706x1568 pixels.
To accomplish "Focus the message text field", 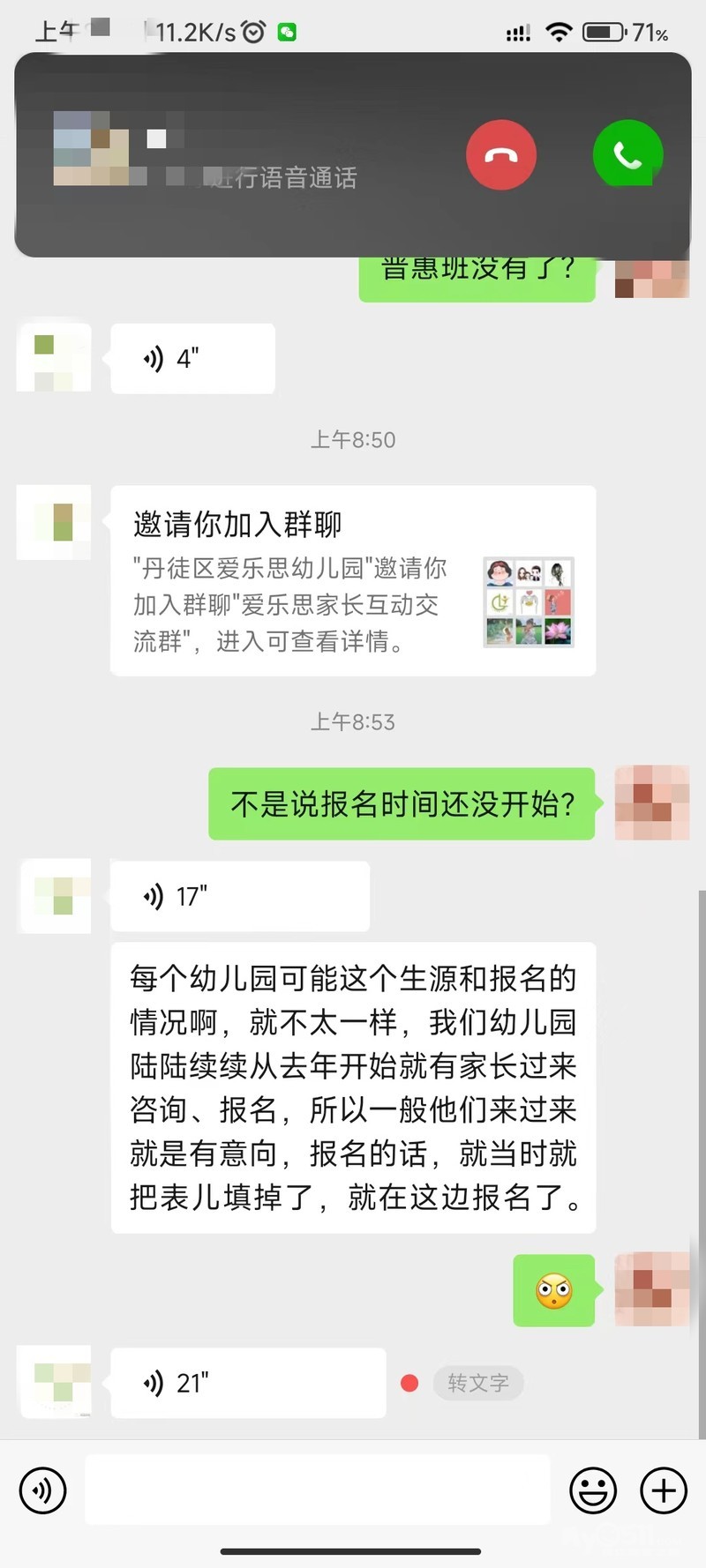I will coord(318,1490).
